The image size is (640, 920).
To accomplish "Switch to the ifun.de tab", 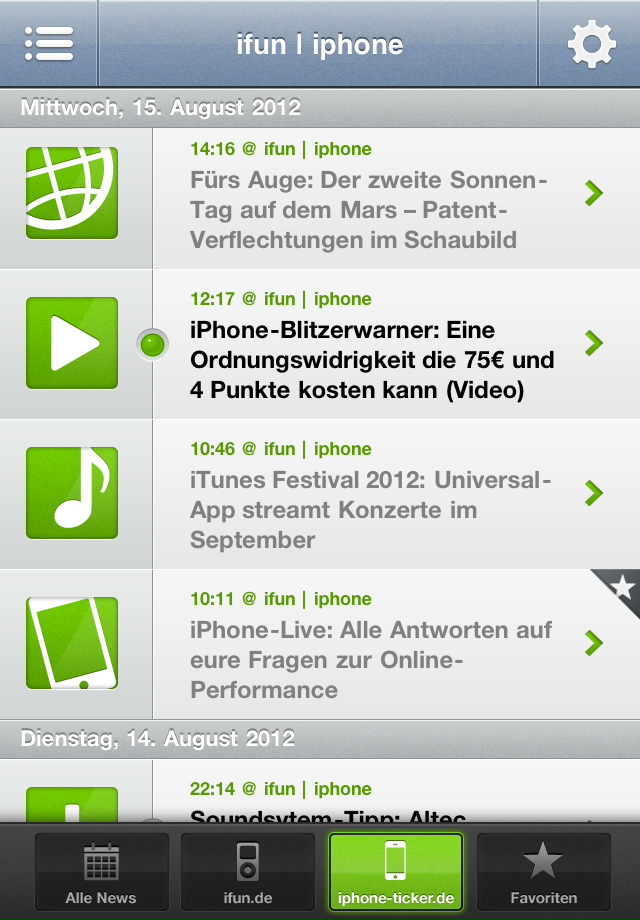I will click(x=248, y=872).
